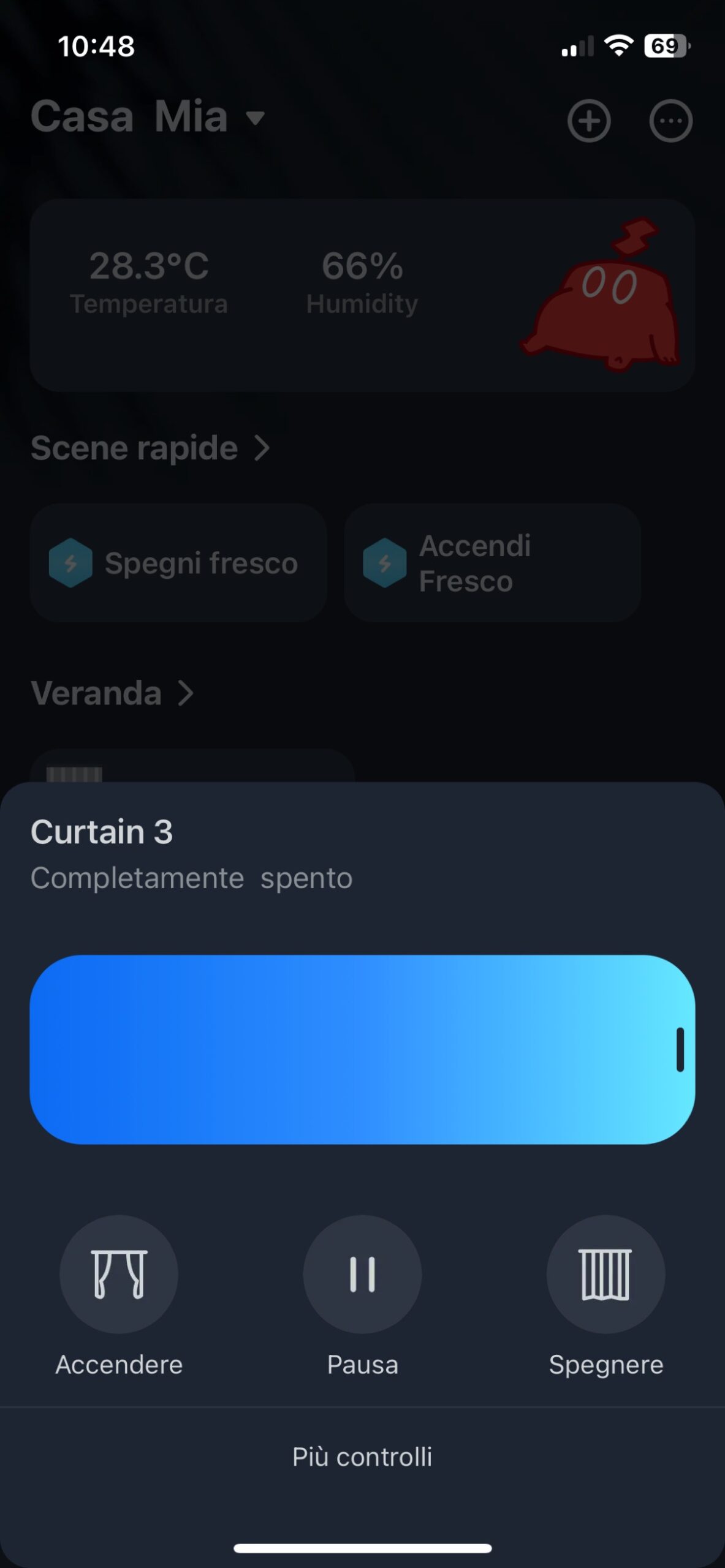Viewport: 725px width, 1568px height.
Task: Tap Spegnere to close Curtain 3
Action: [605, 1274]
